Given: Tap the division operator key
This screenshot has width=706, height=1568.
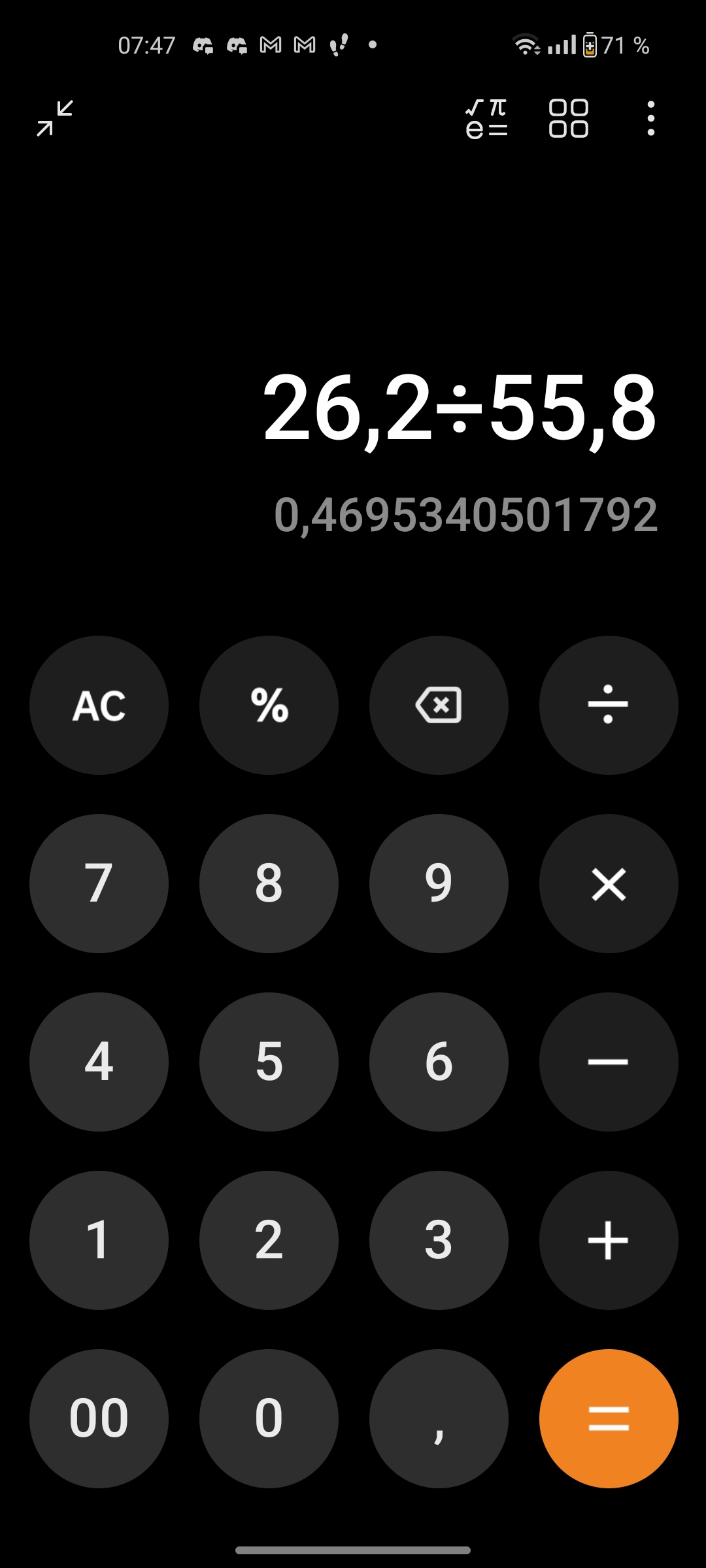Looking at the screenshot, I should pos(609,705).
